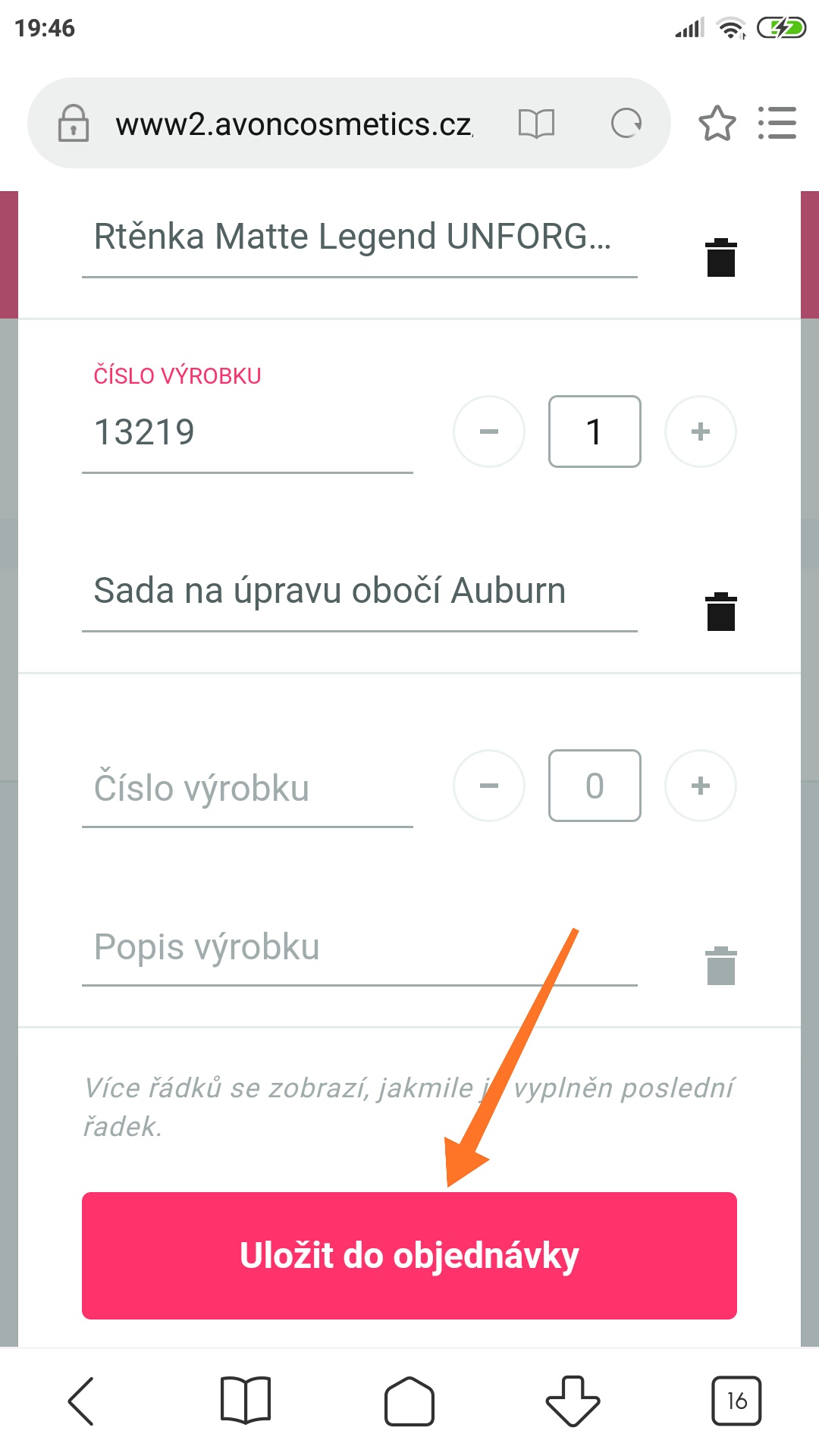The height and width of the screenshot is (1456, 819).
Task: Decrease quantity for product 13219
Action: coord(489,431)
